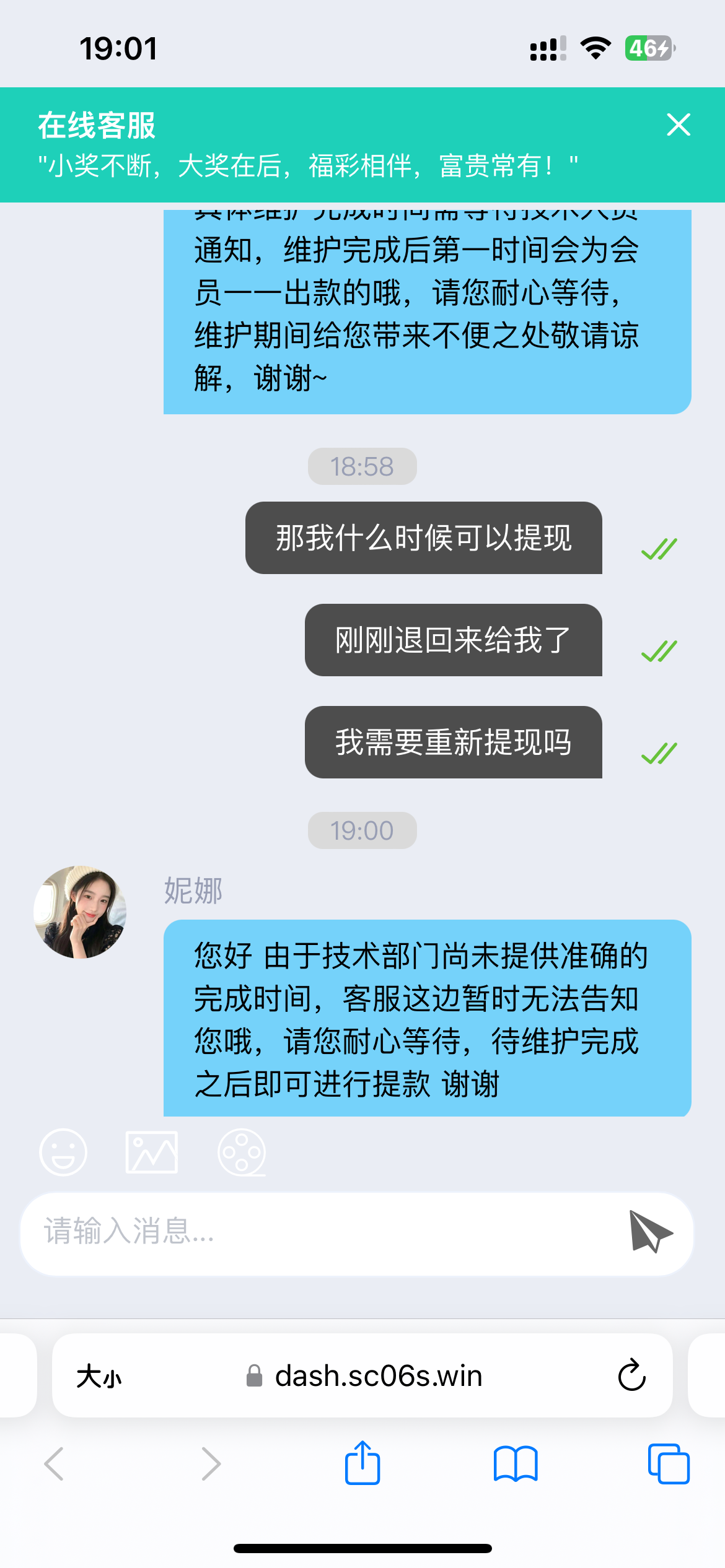Go forward in Safari history
The image size is (725, 1568).
211,1463
